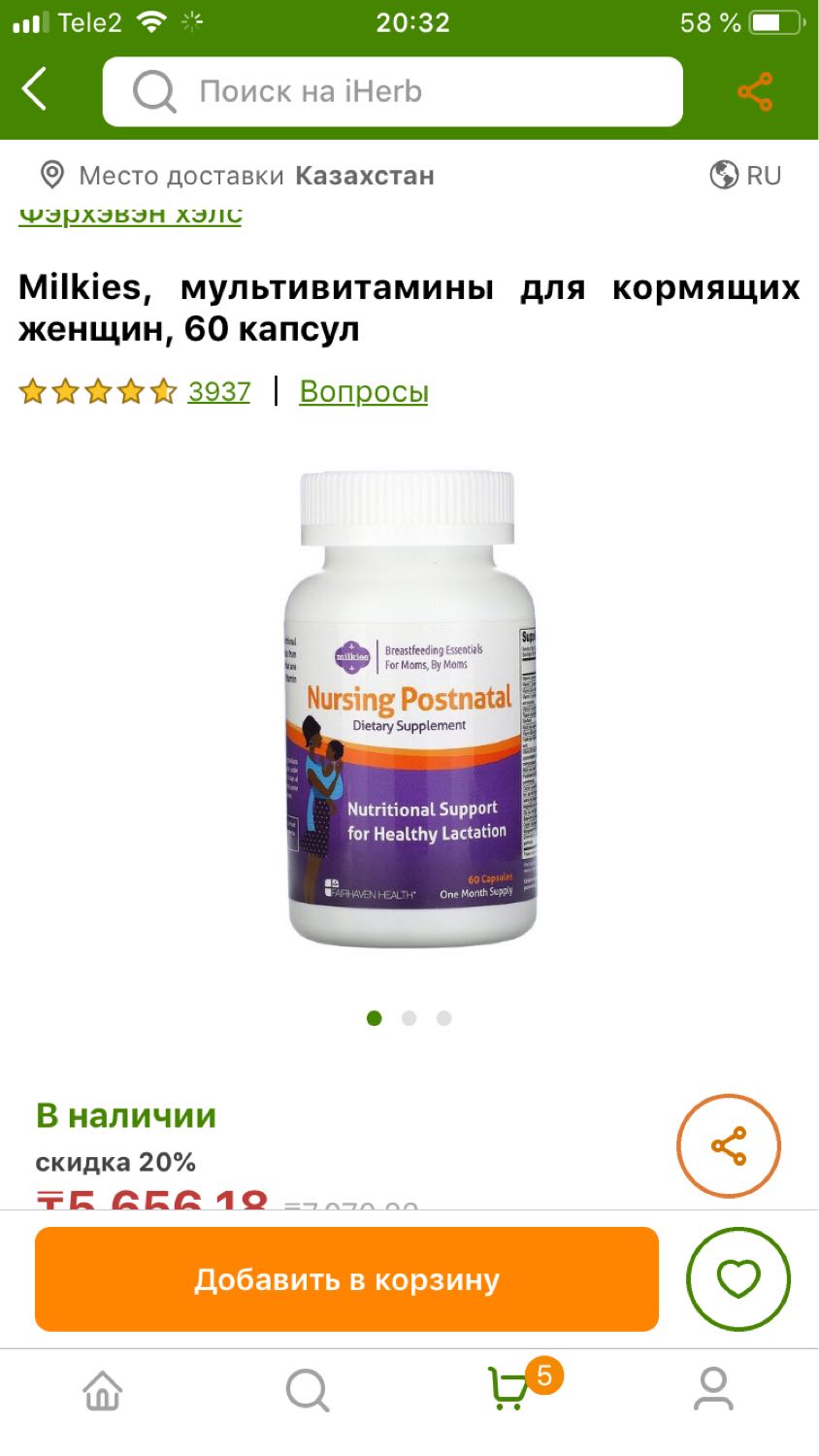This screenshot has height=1456, width=819.
Task: Open the account profile tab
Action: (713, 1389)
